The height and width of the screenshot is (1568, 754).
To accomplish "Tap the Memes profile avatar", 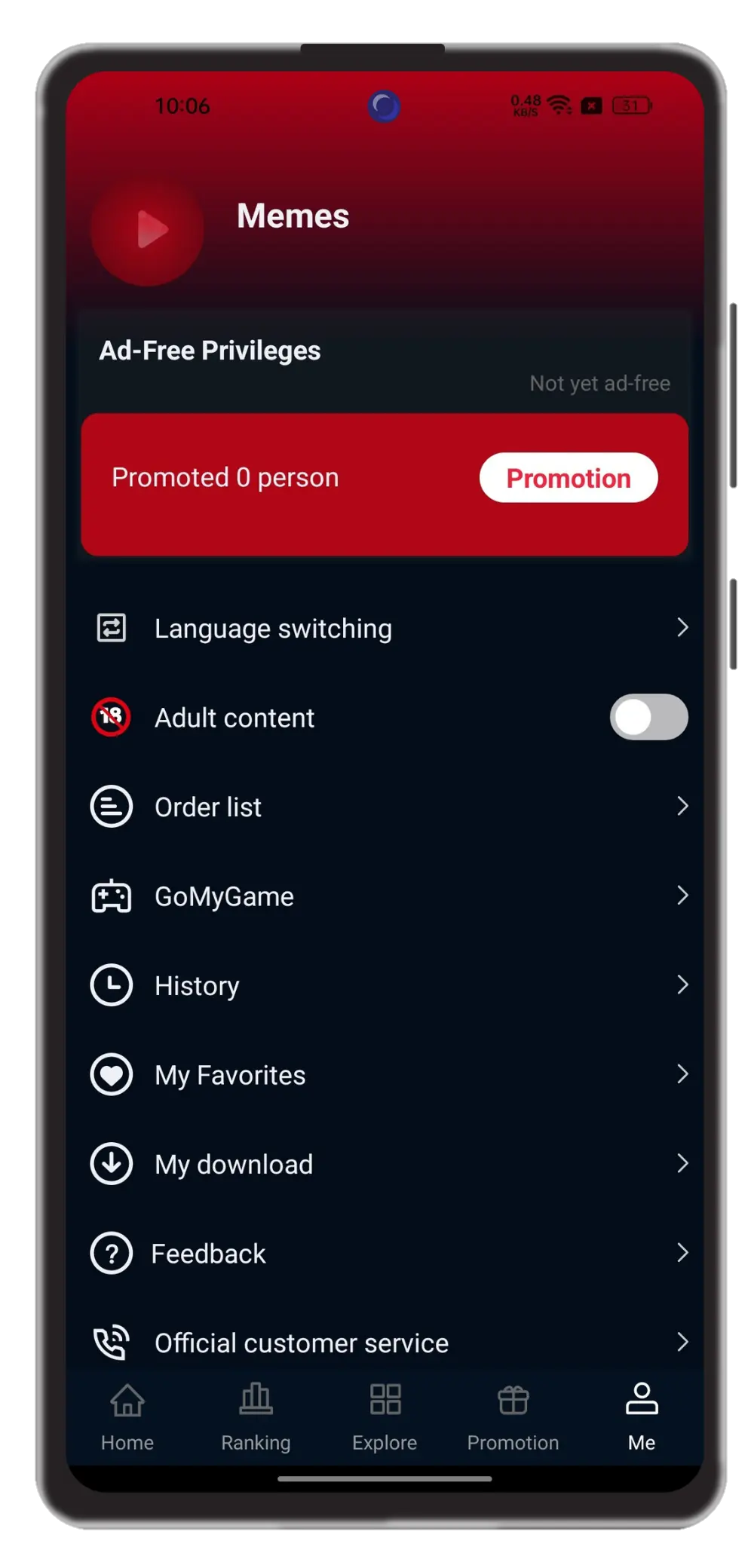I will [148, 230].
